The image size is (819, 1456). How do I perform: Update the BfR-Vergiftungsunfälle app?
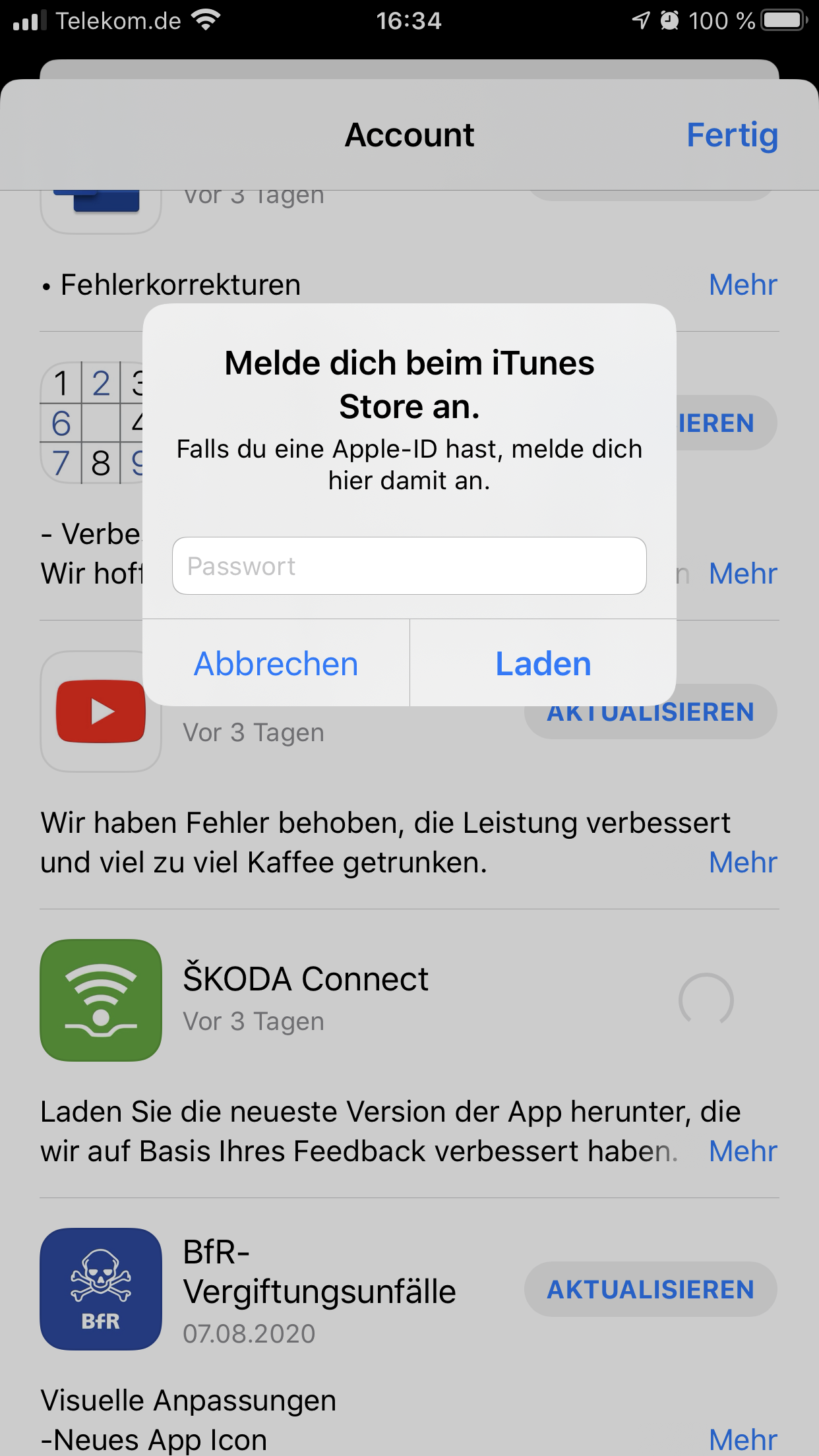coord(650,1289)
